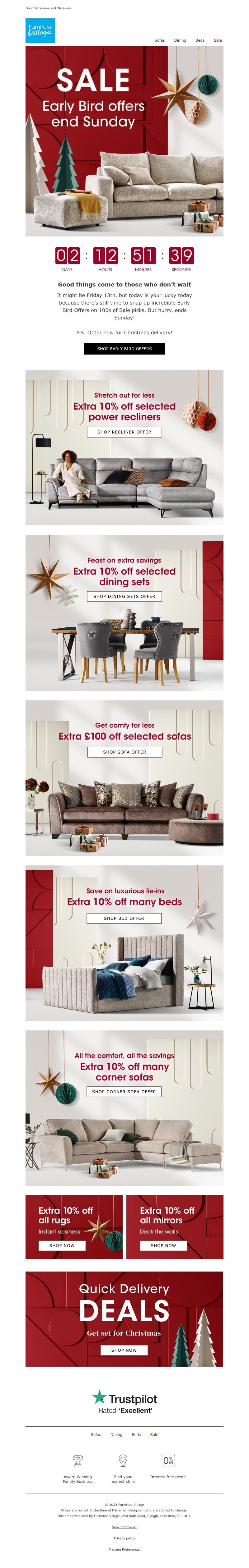Viewport: 249px width, 1568px height.
Task: Open Manage Preferences link
Action: (124, 1549)
